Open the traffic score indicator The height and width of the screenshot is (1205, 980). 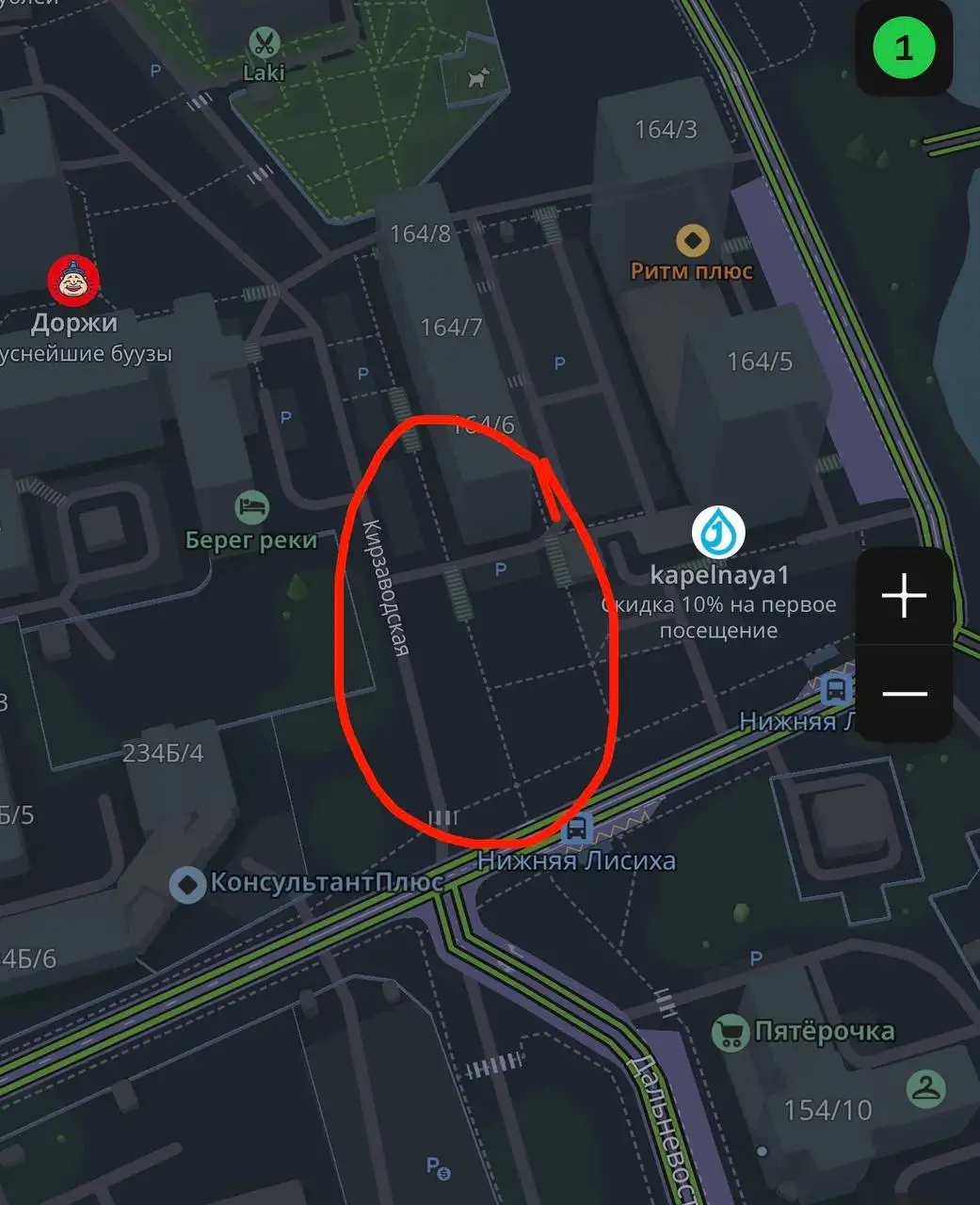(x=903, y=47)
